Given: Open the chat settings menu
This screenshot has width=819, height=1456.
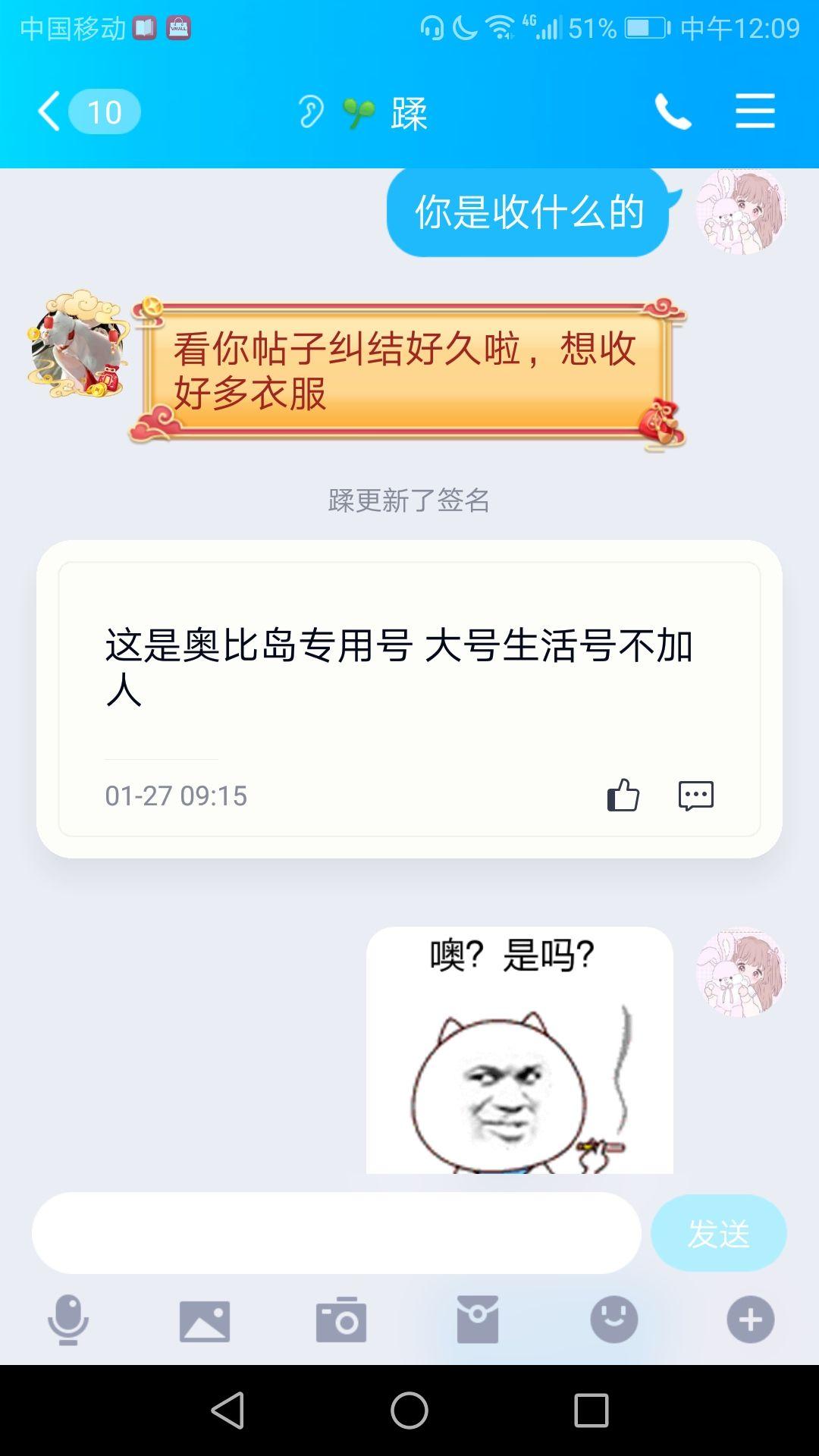Looking at the screenshot, I should (x=755, y=112).
